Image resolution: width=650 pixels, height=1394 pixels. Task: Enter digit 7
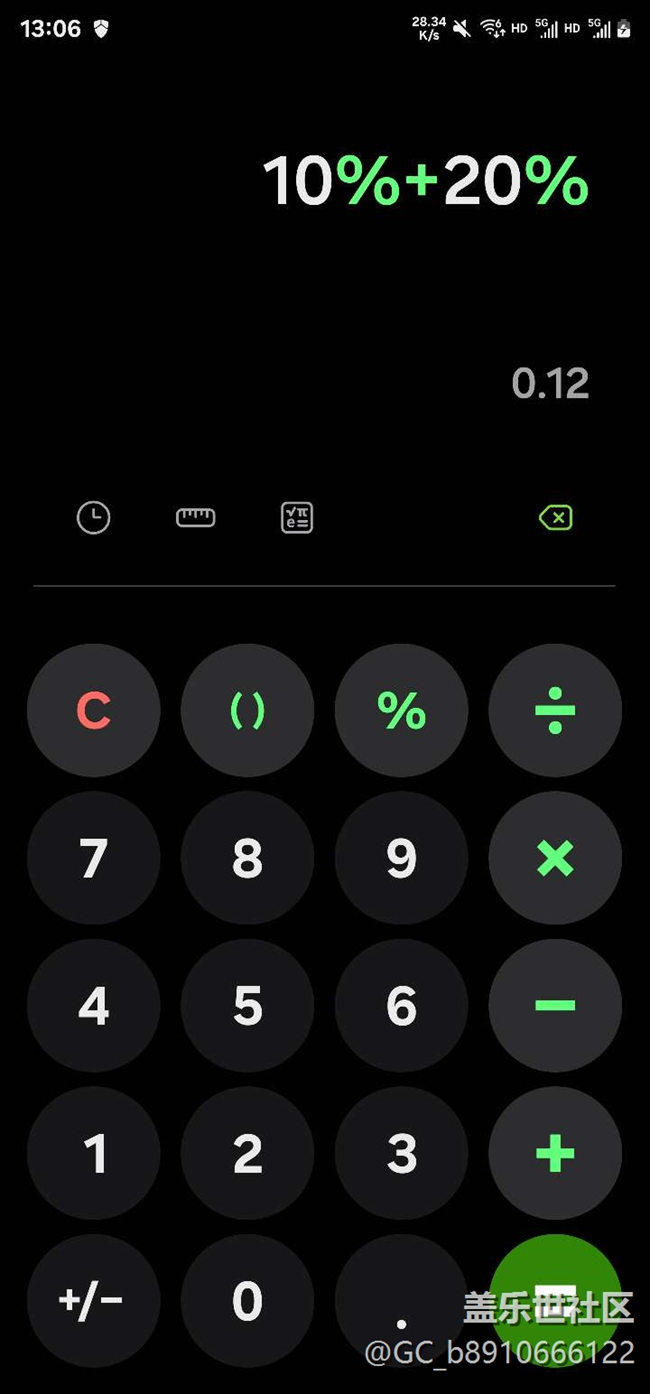tap(94, 858)
